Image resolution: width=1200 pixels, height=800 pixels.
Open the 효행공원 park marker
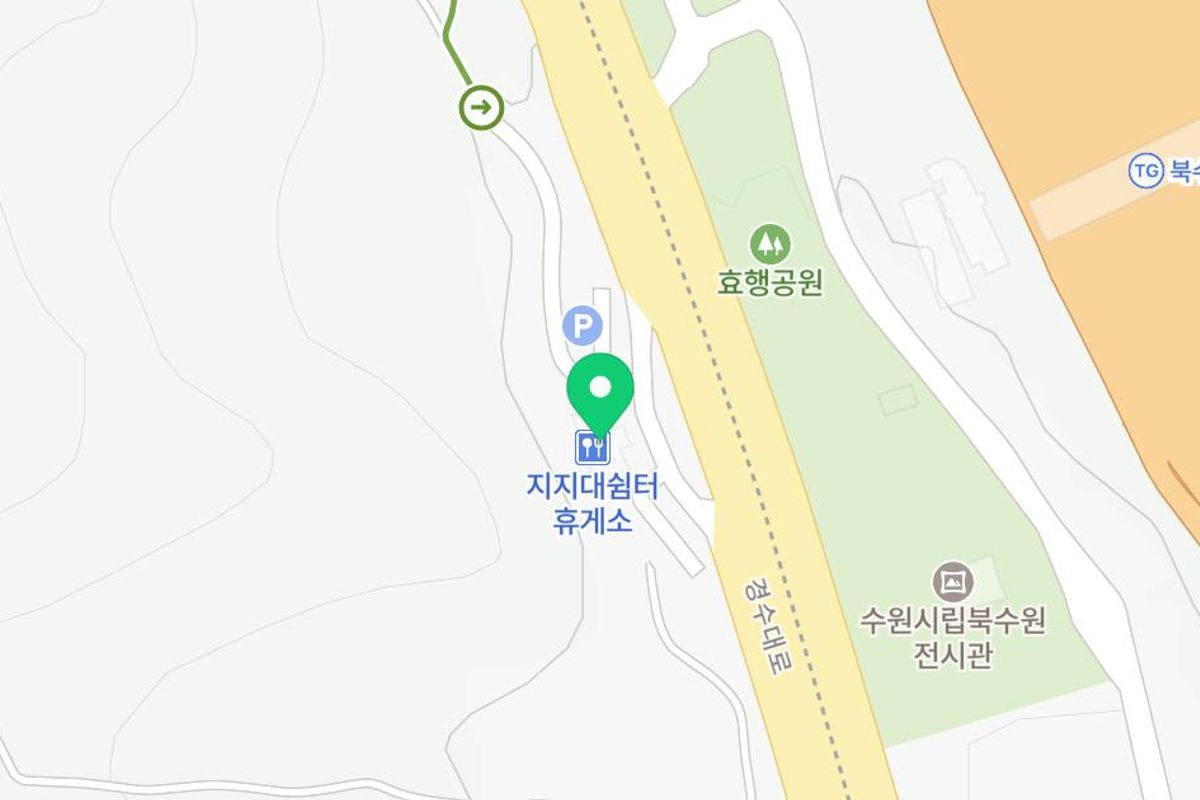770,244
